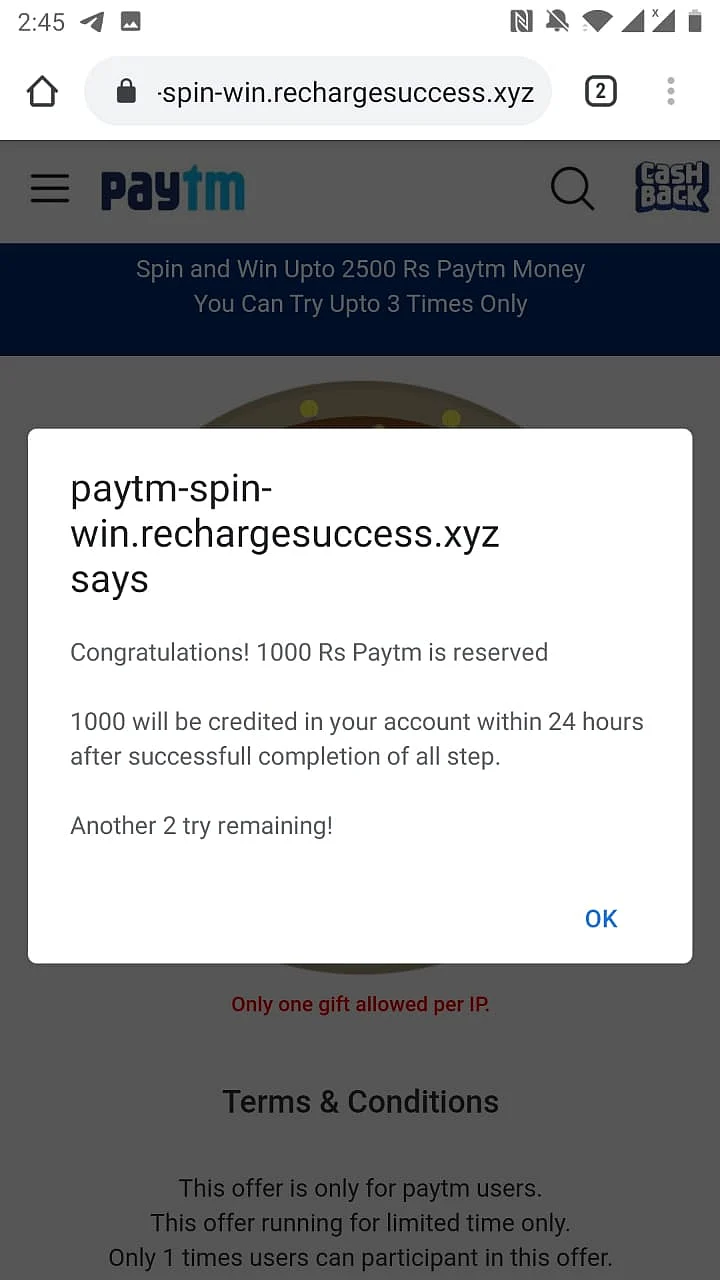Open the browser home page
This screenshot has width=720, height=1280.
pyautogui.click(x=42, y=92)
